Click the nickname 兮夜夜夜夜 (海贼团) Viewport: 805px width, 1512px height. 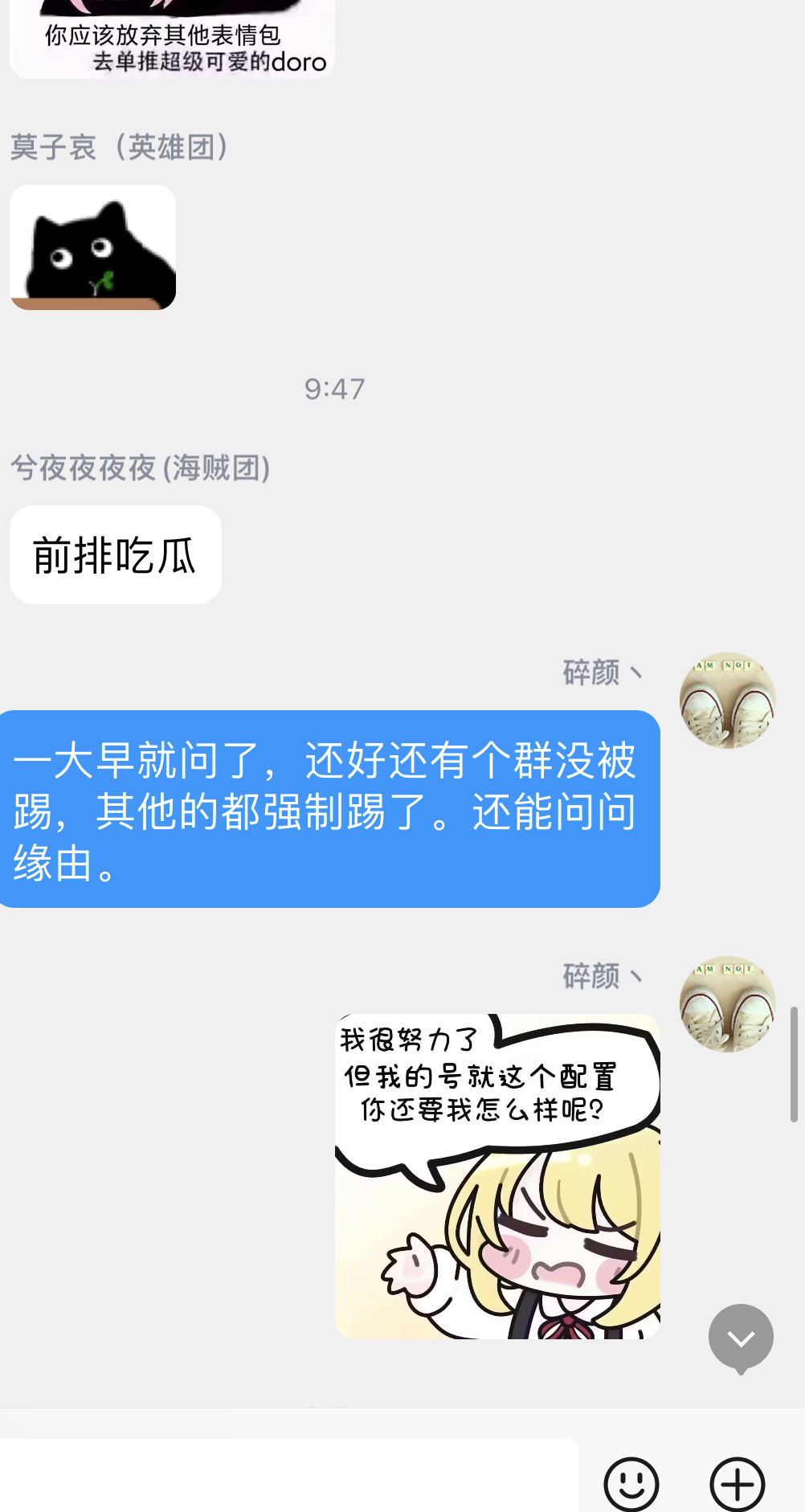click(142, 468)
